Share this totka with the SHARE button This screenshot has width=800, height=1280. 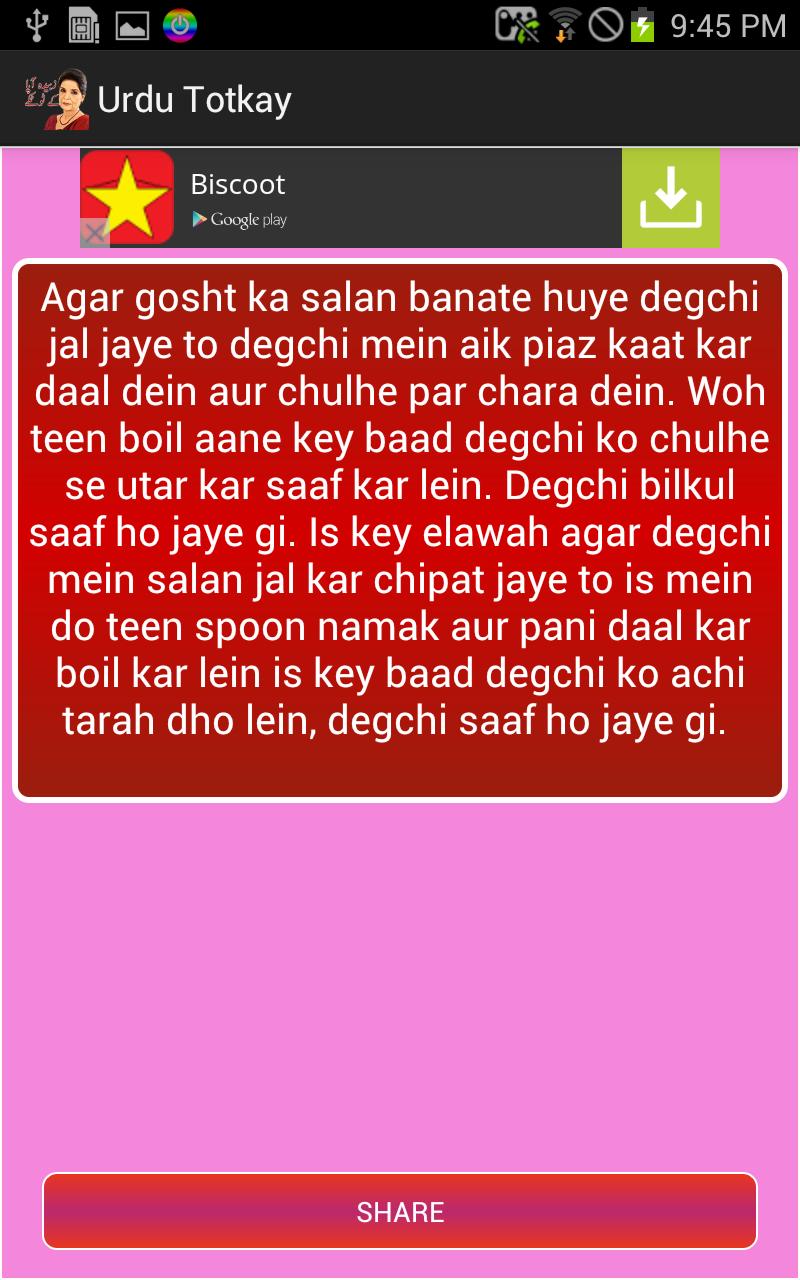[x=399, y=1211]
